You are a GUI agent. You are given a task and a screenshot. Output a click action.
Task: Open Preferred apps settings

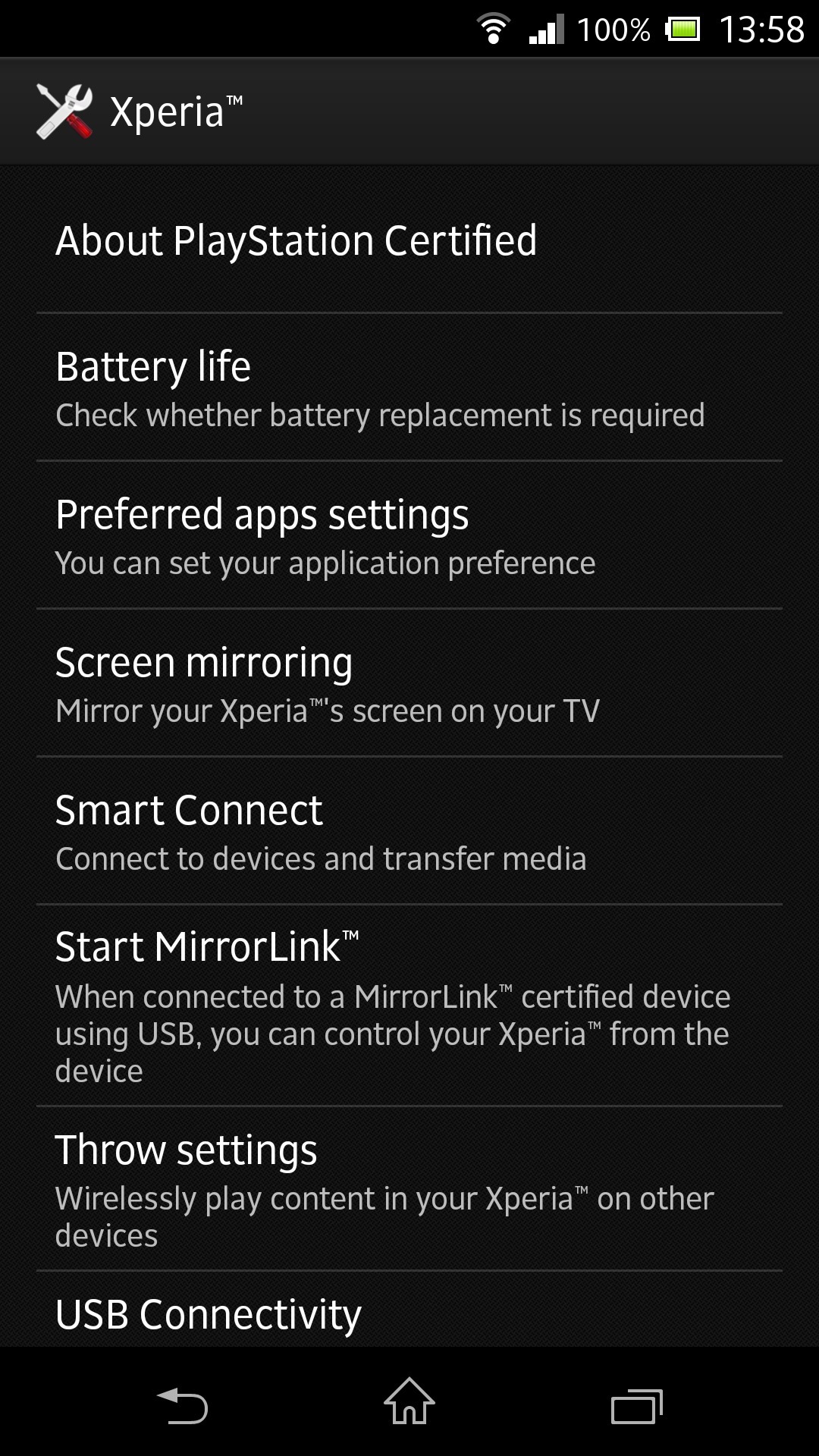click(409, 535)
